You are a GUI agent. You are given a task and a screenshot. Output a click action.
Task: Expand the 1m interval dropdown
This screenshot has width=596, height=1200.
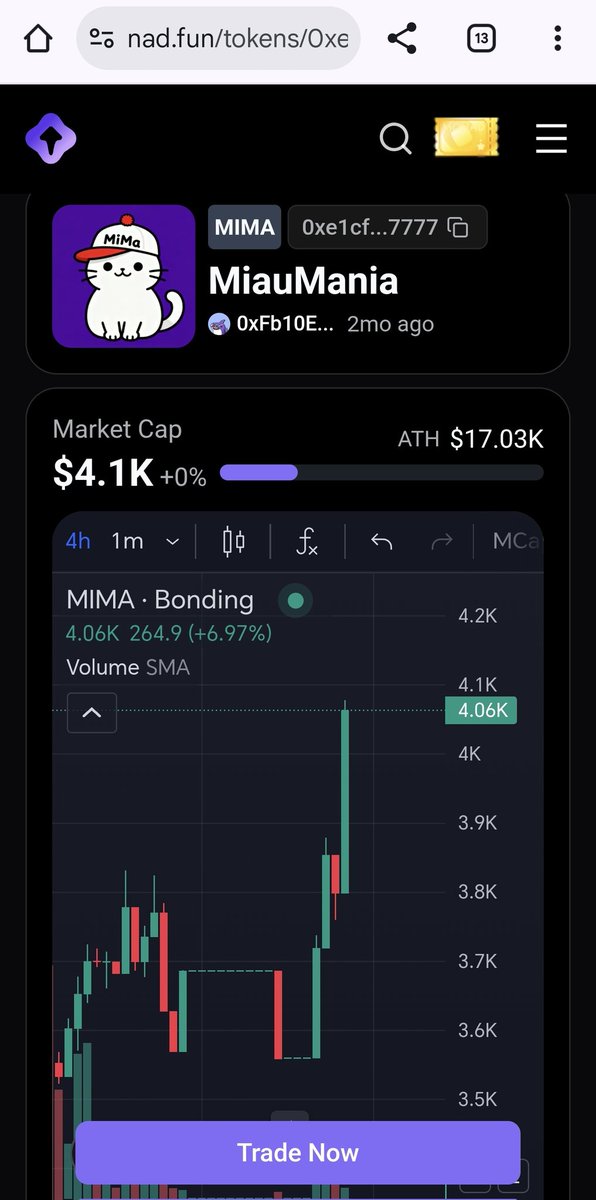point(145,541)
